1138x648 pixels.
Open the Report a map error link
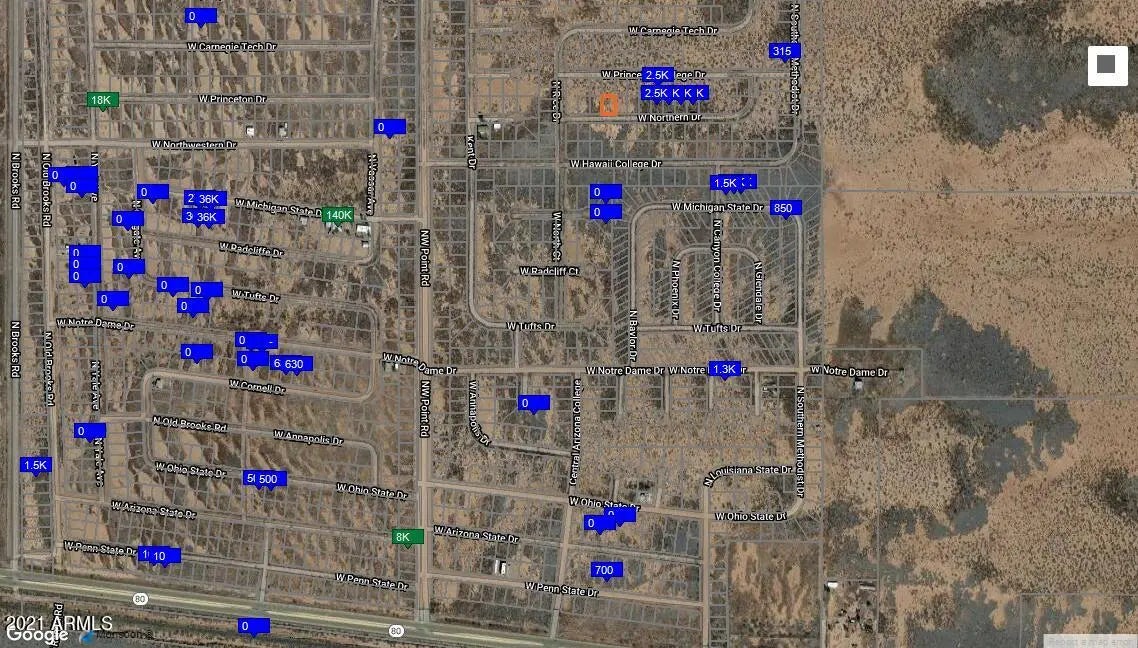pos(1088,641)
